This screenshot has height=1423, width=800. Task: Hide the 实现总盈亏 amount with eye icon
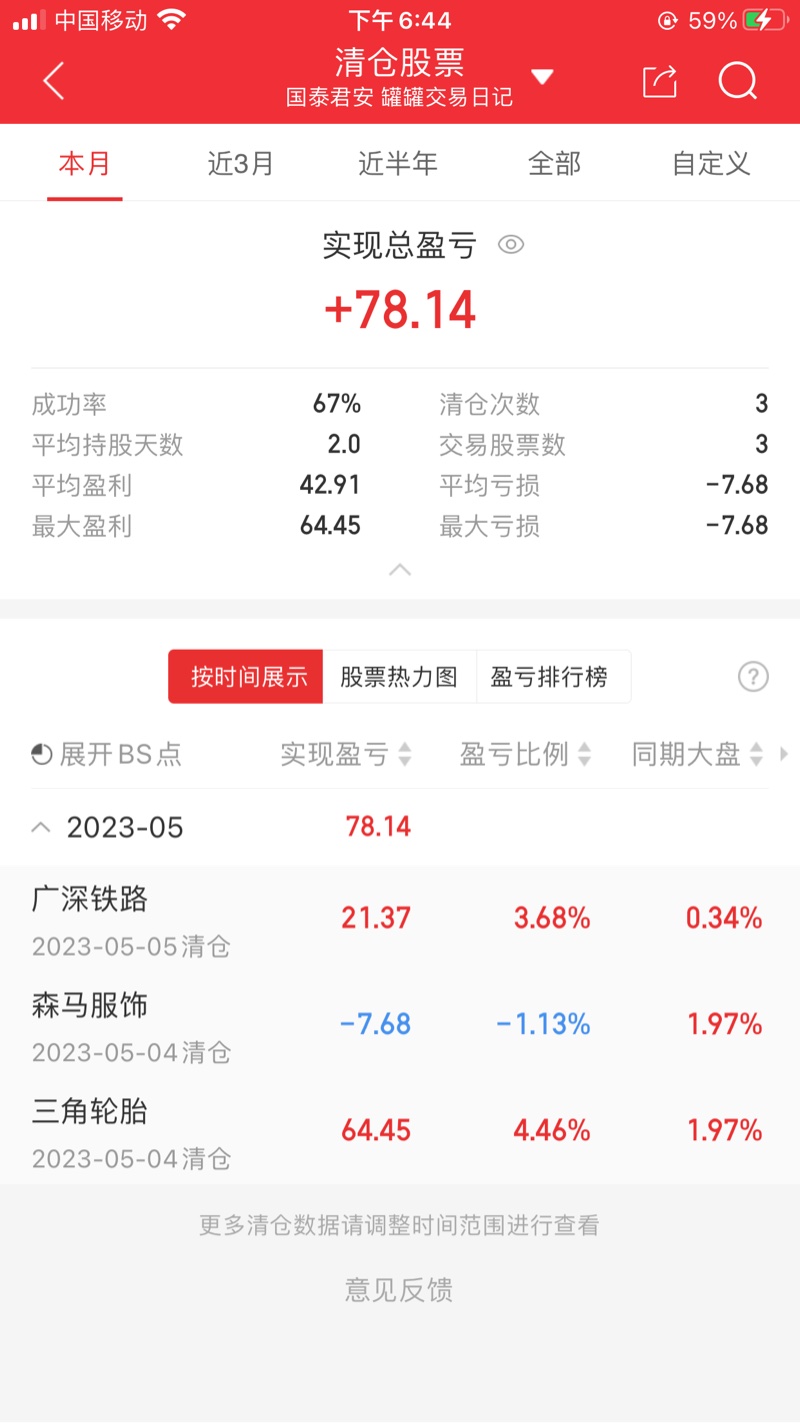click(511, 245)
